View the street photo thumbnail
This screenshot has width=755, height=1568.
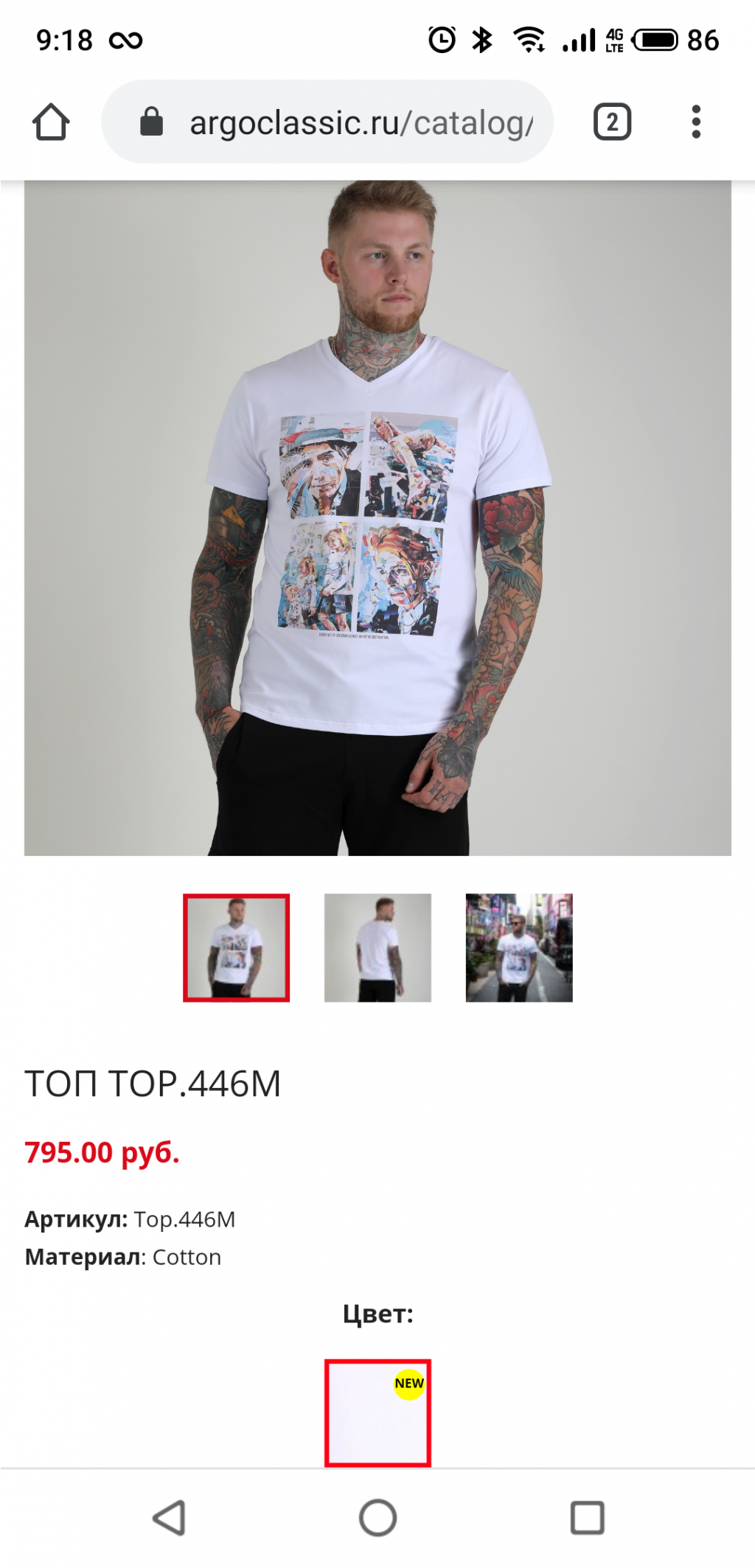pyautogui.click(x=519, y=947)
